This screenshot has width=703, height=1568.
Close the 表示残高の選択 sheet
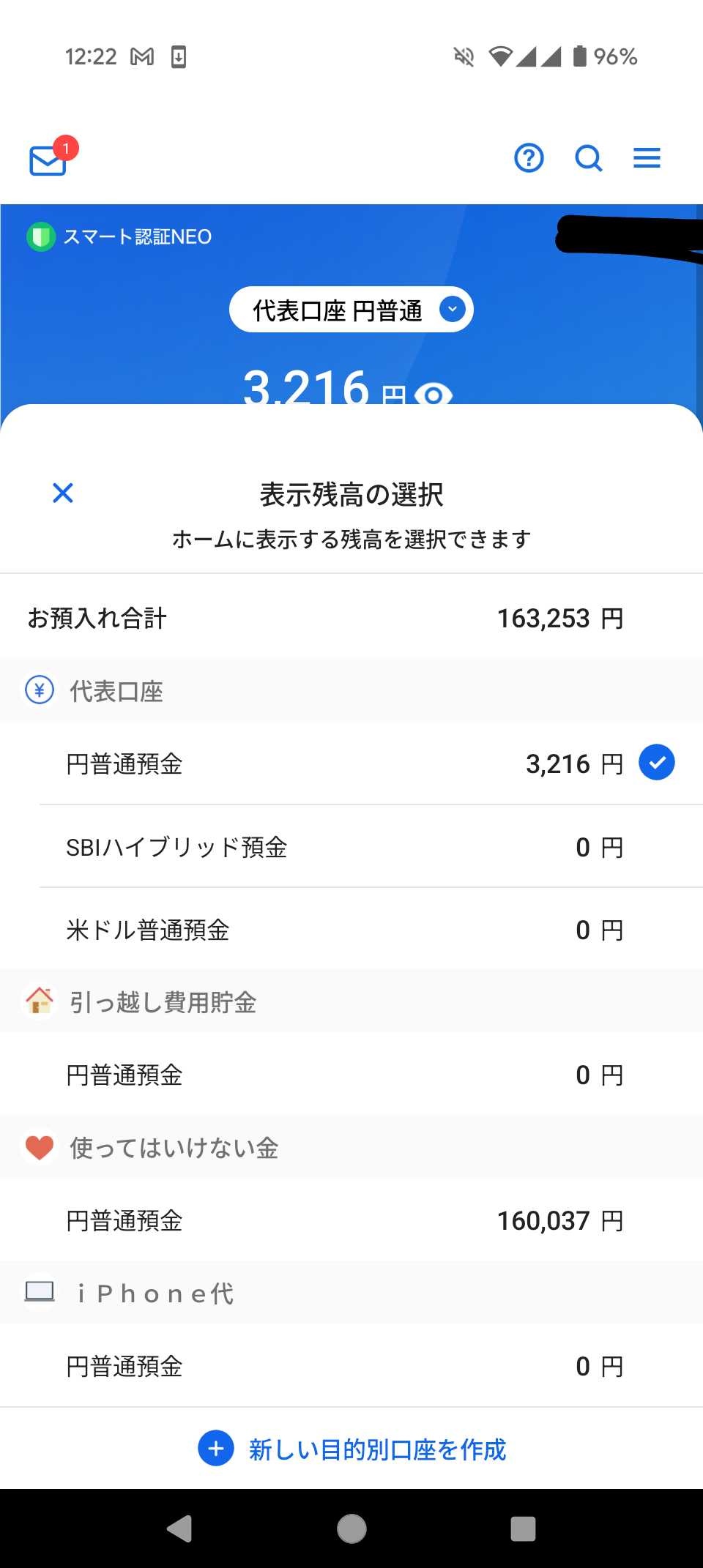click(63, 493)
